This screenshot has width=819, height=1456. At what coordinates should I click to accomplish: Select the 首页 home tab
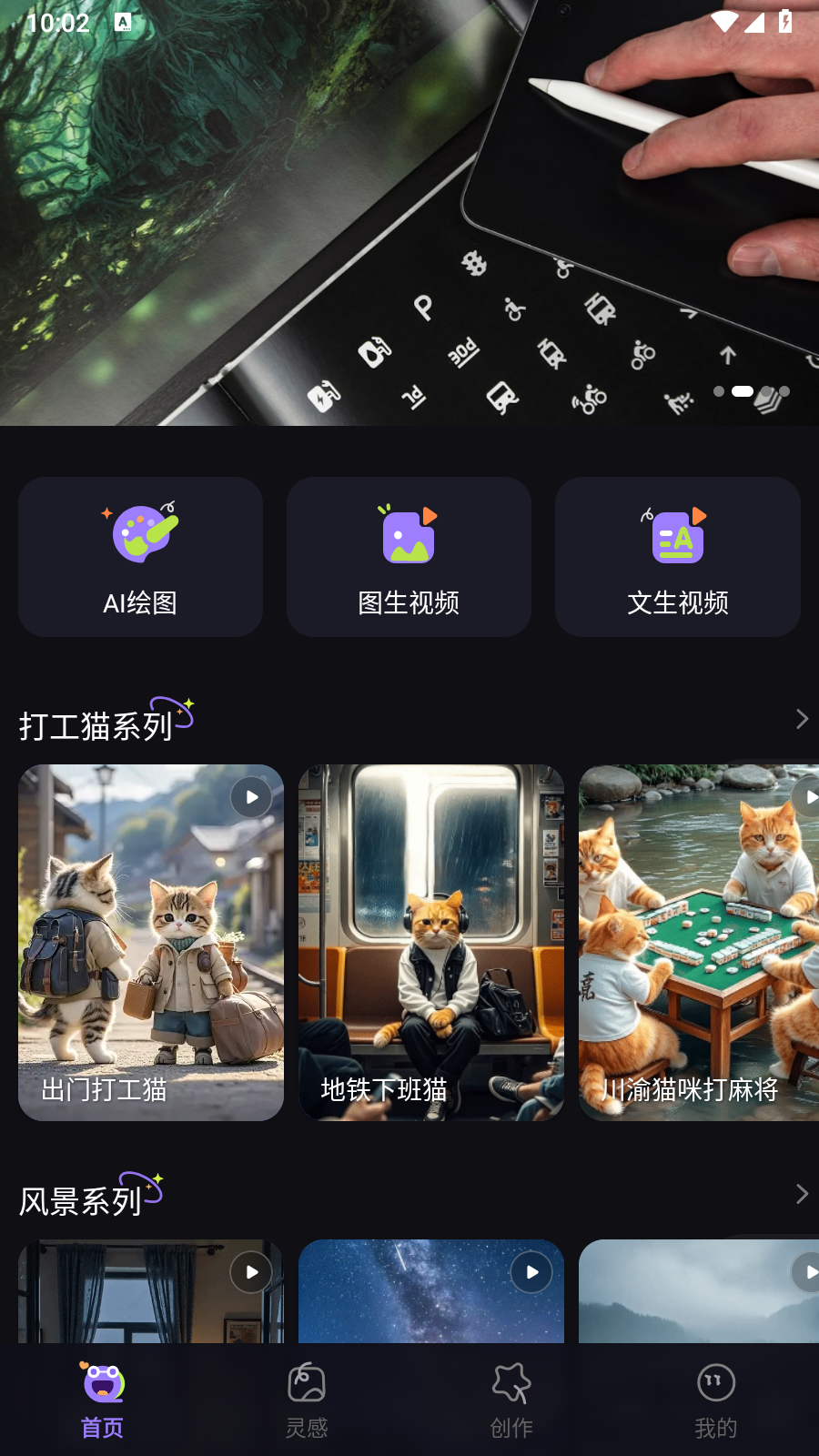tap(102, 1400)
